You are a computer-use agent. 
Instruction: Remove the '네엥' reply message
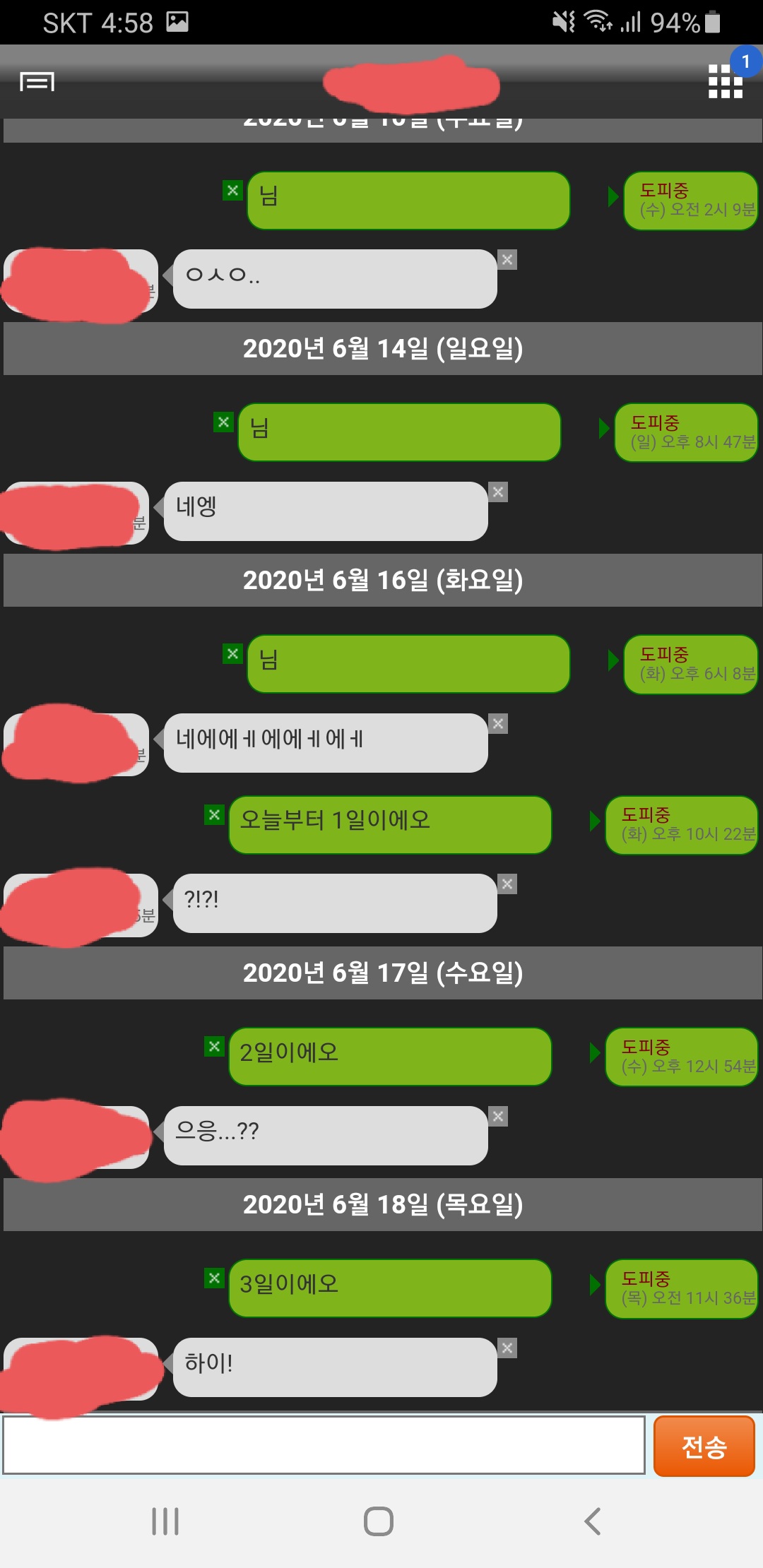(498, 492)
